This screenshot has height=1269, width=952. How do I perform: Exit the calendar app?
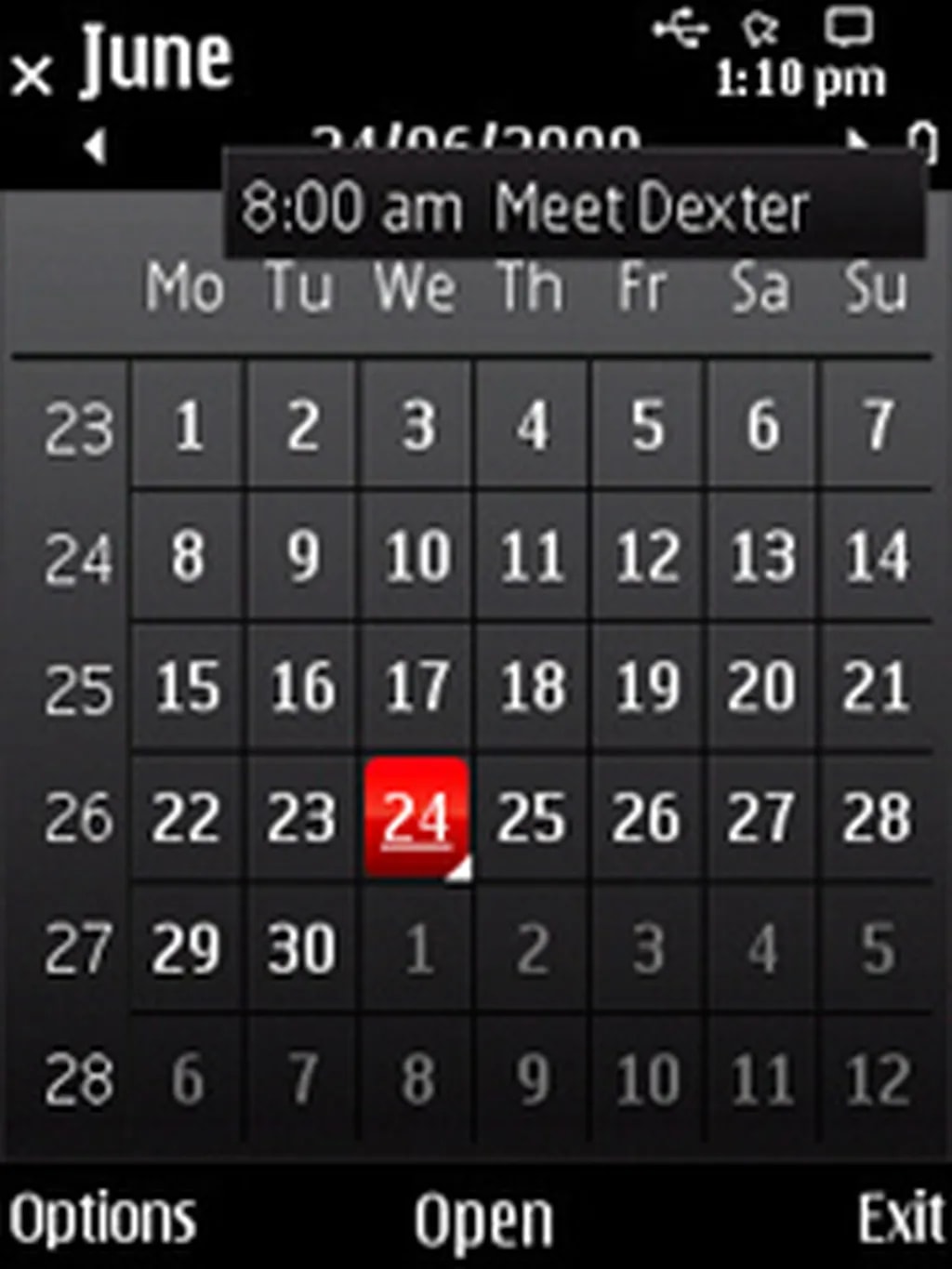(900, 1219)
